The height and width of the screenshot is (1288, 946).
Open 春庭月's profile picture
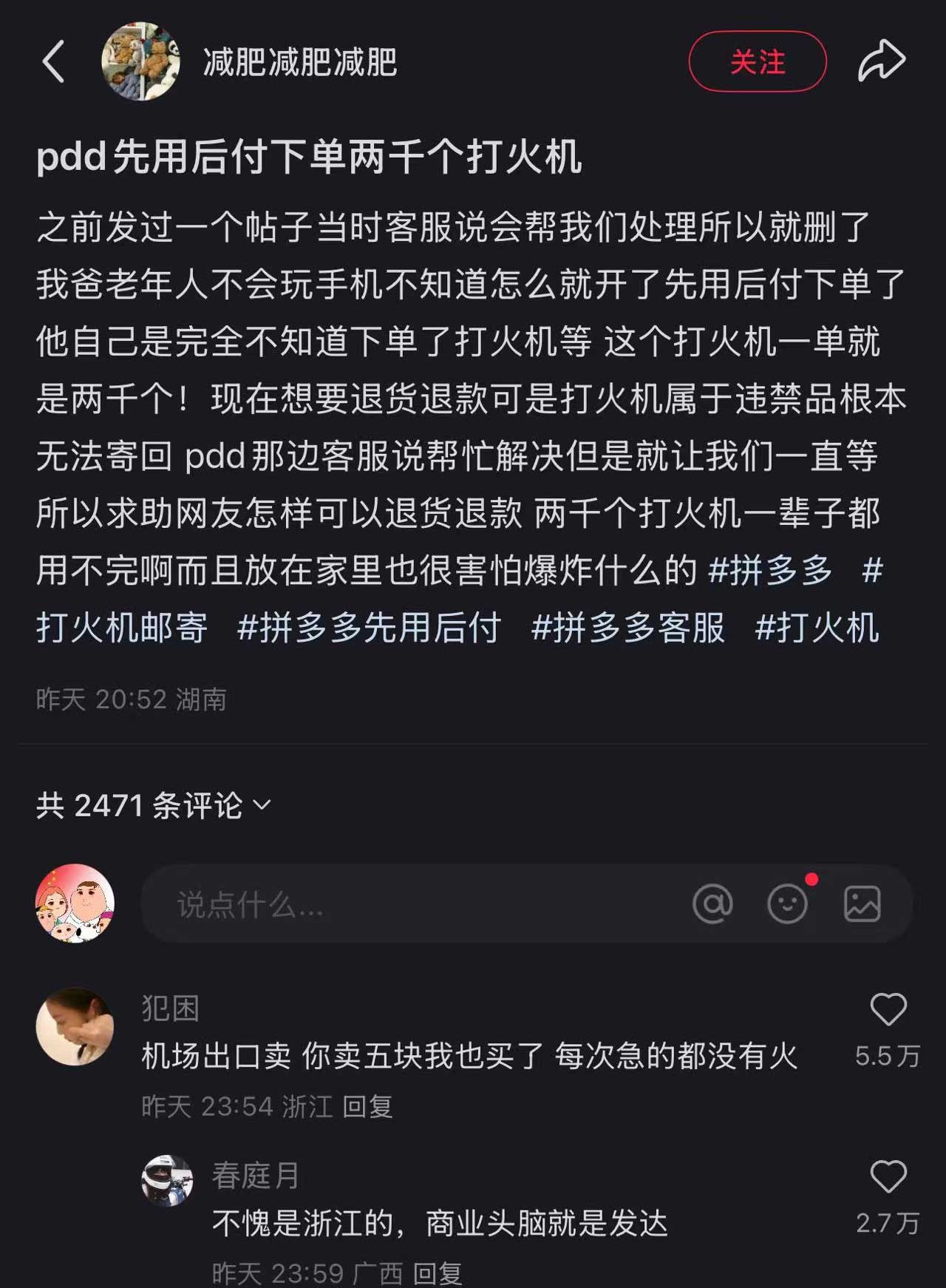coord(167,1180)
